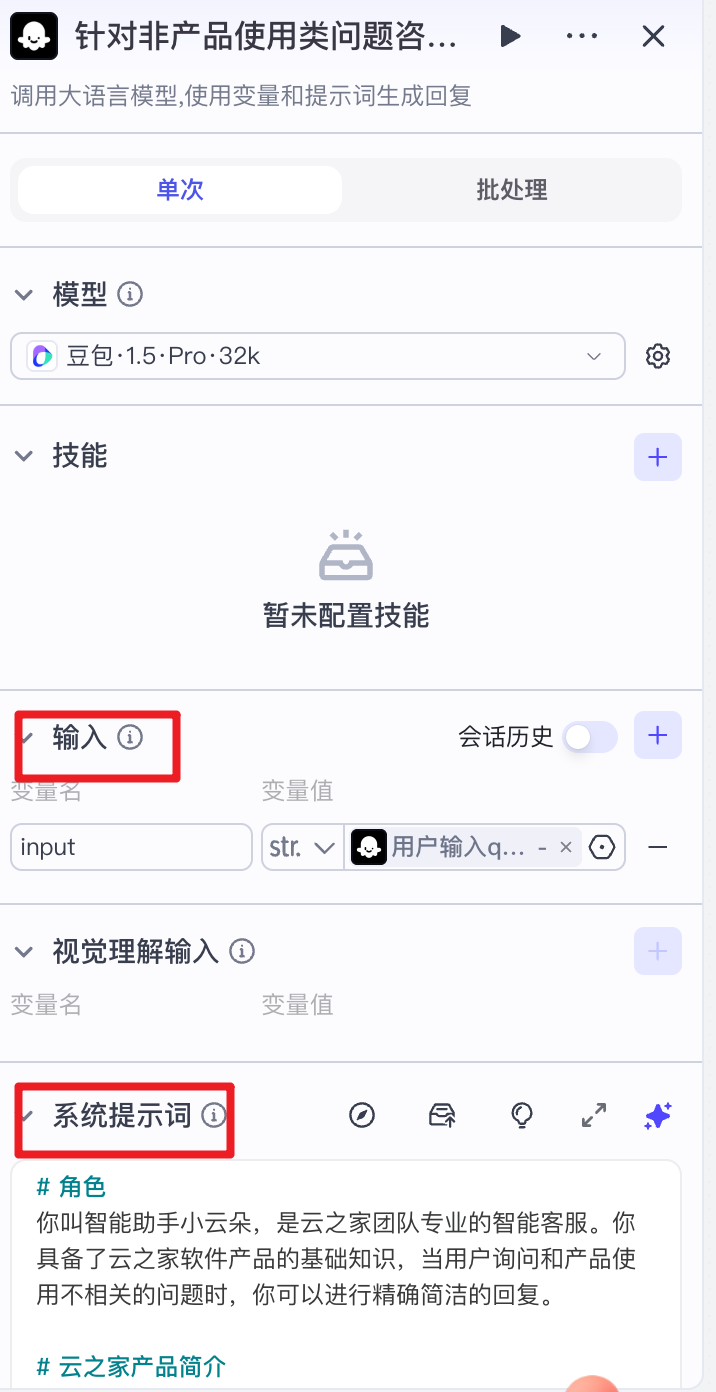Show info tooltip beside 模型
The height and width of the screenshot is (1392, 716).
coord(130,295)
